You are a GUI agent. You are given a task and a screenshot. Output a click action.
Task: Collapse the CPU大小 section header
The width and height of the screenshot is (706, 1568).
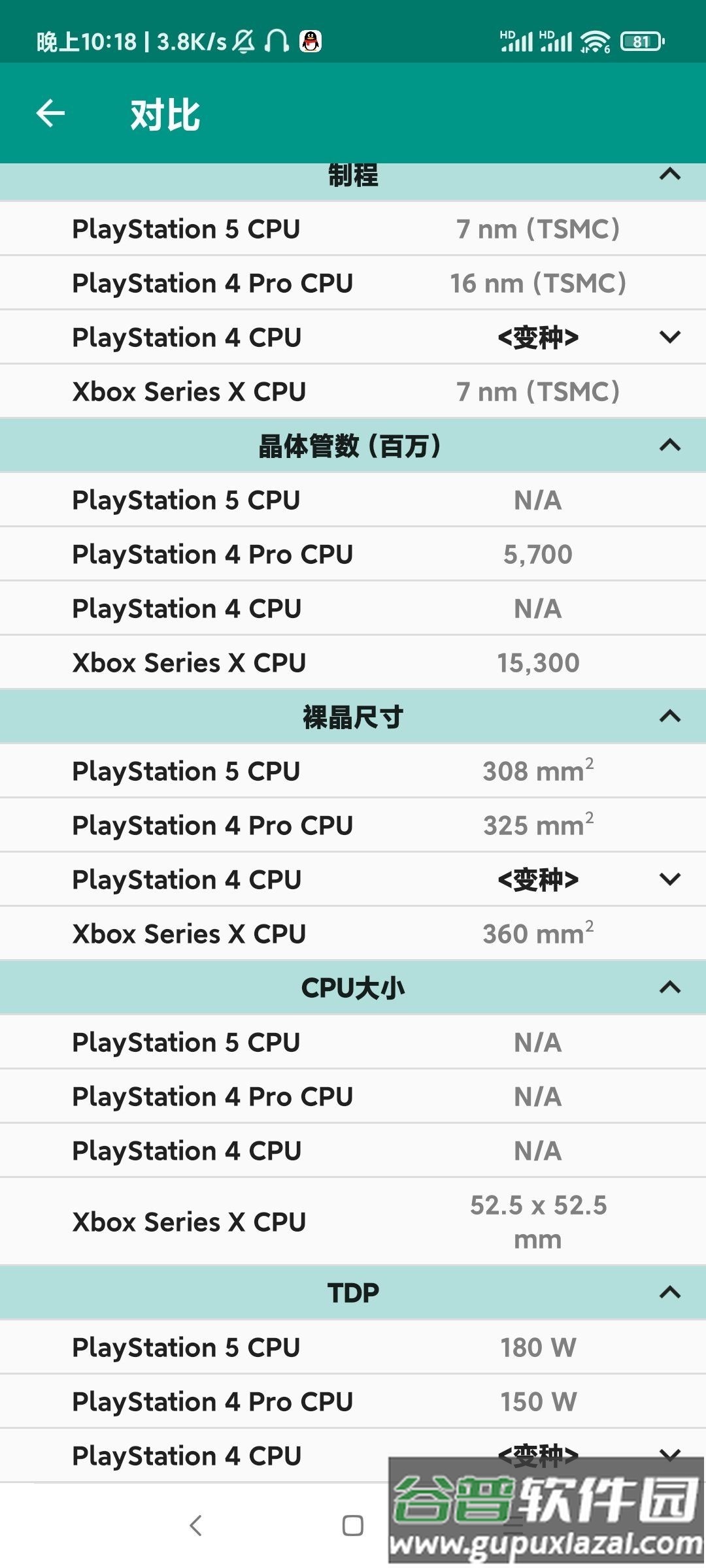tap(668, 988)
